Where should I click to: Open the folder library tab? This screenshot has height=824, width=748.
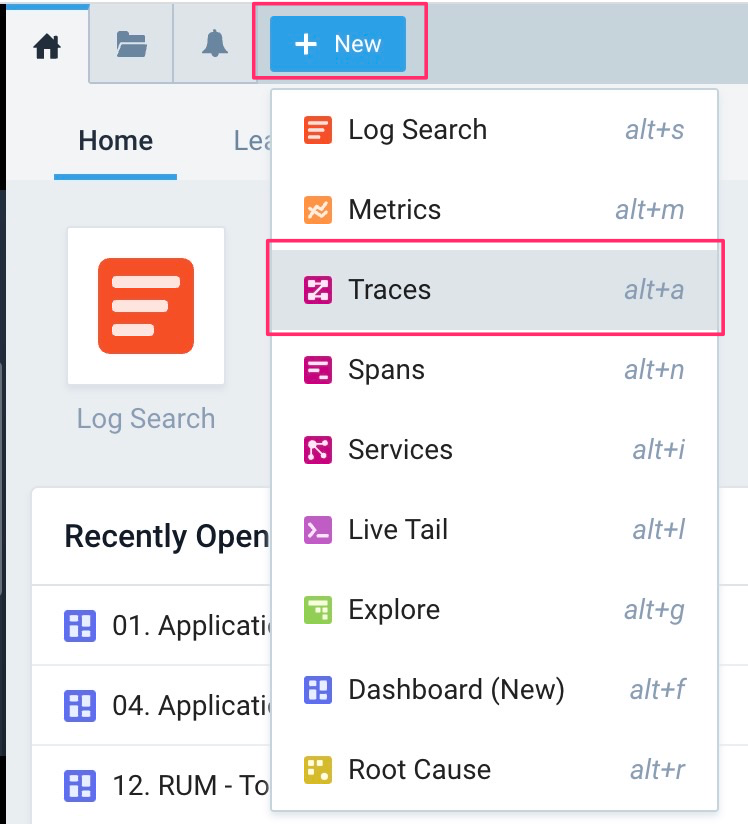click(131, 44)
